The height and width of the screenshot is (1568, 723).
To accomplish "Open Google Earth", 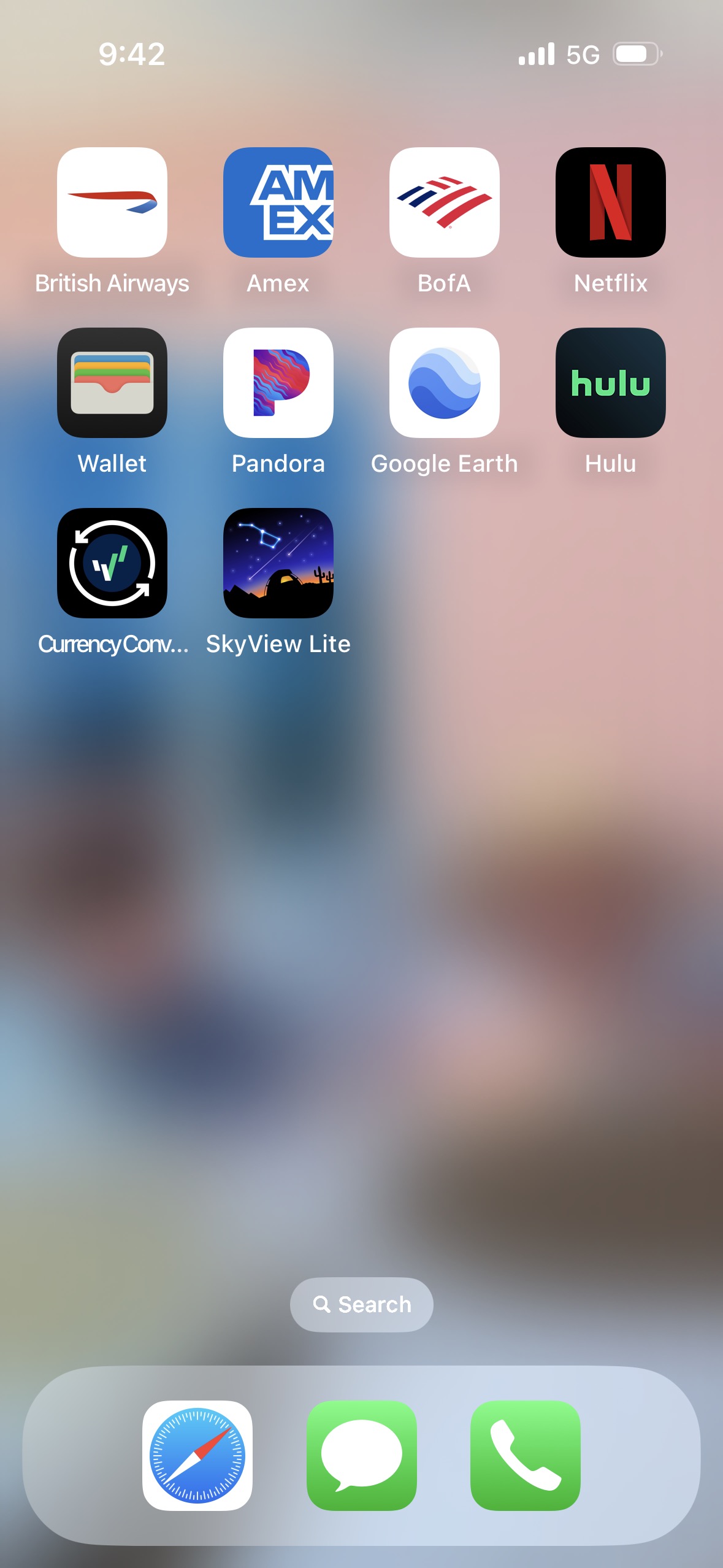I will 445,383.
